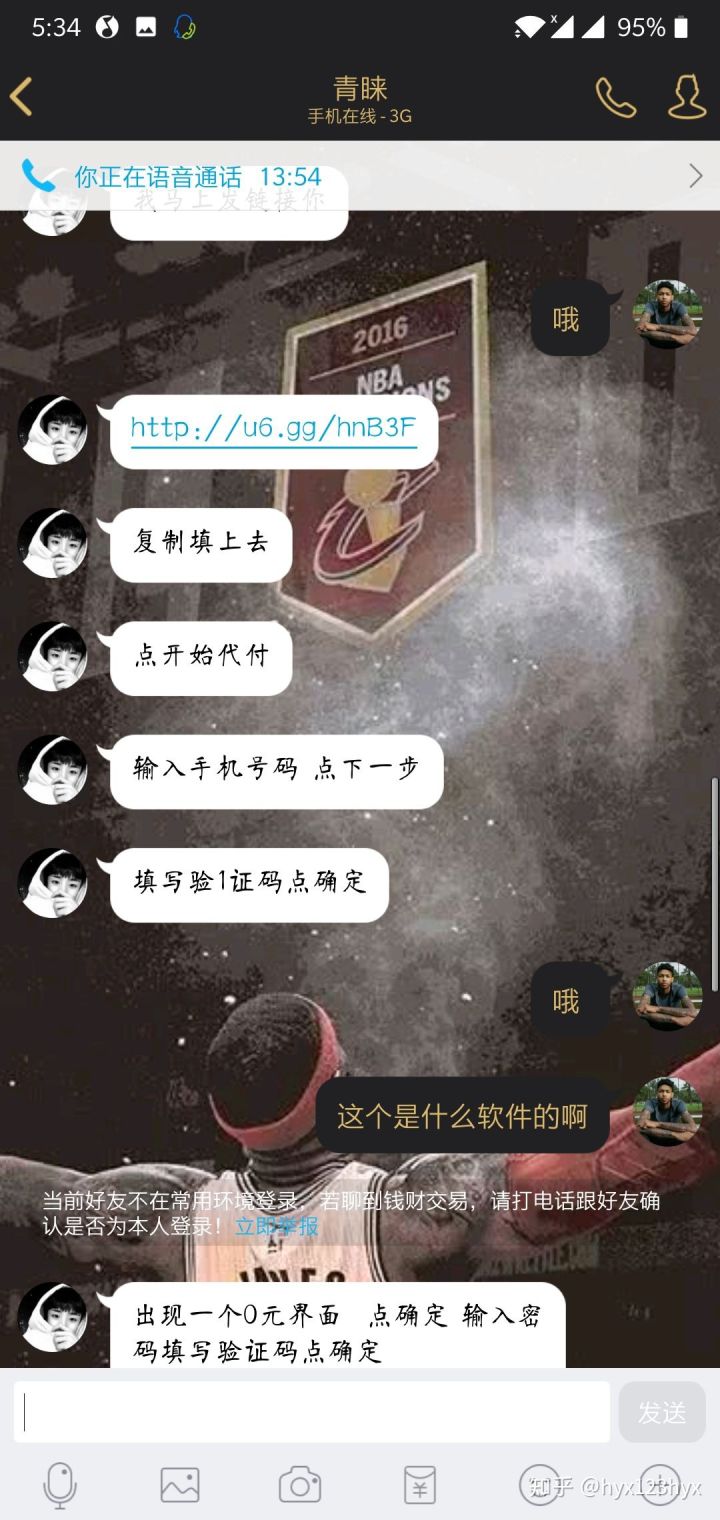Return to the ongoing voice call banner
The height and width of the screenshot is (1520, 720).
click(x=360, y=177)
